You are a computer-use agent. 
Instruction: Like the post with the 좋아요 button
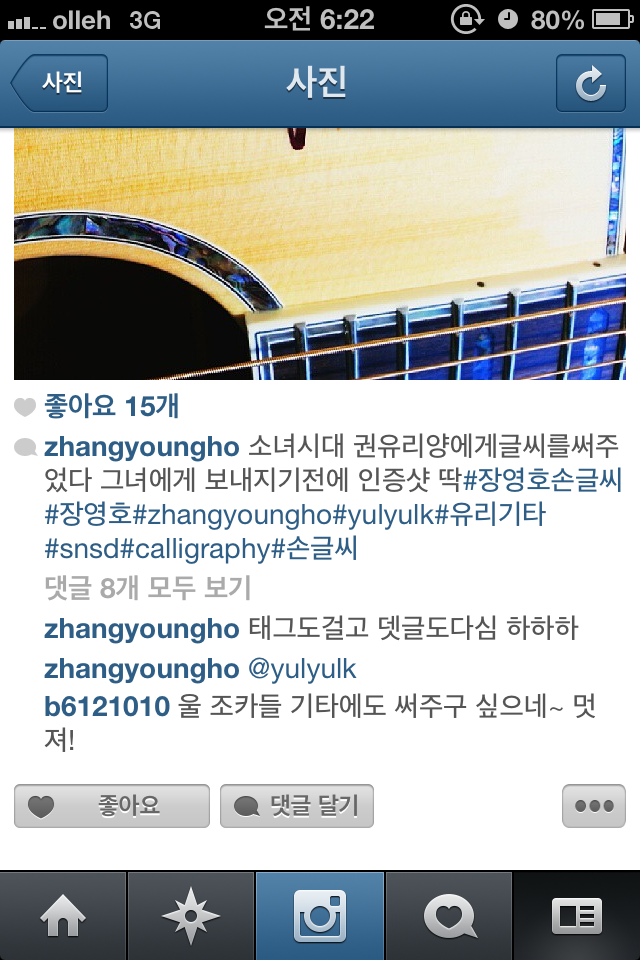pyautogui.click(x=112, y=806)
